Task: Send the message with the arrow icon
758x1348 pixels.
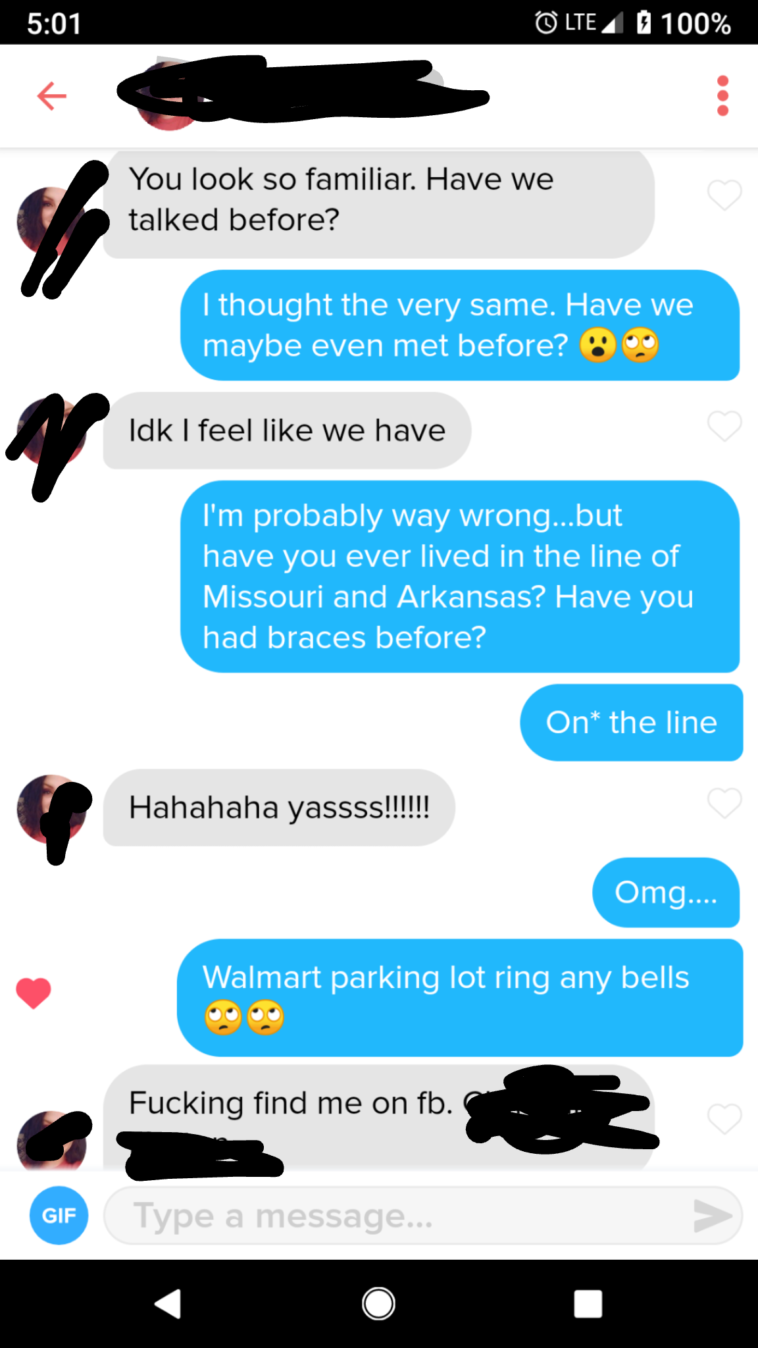Action: 712,1215
